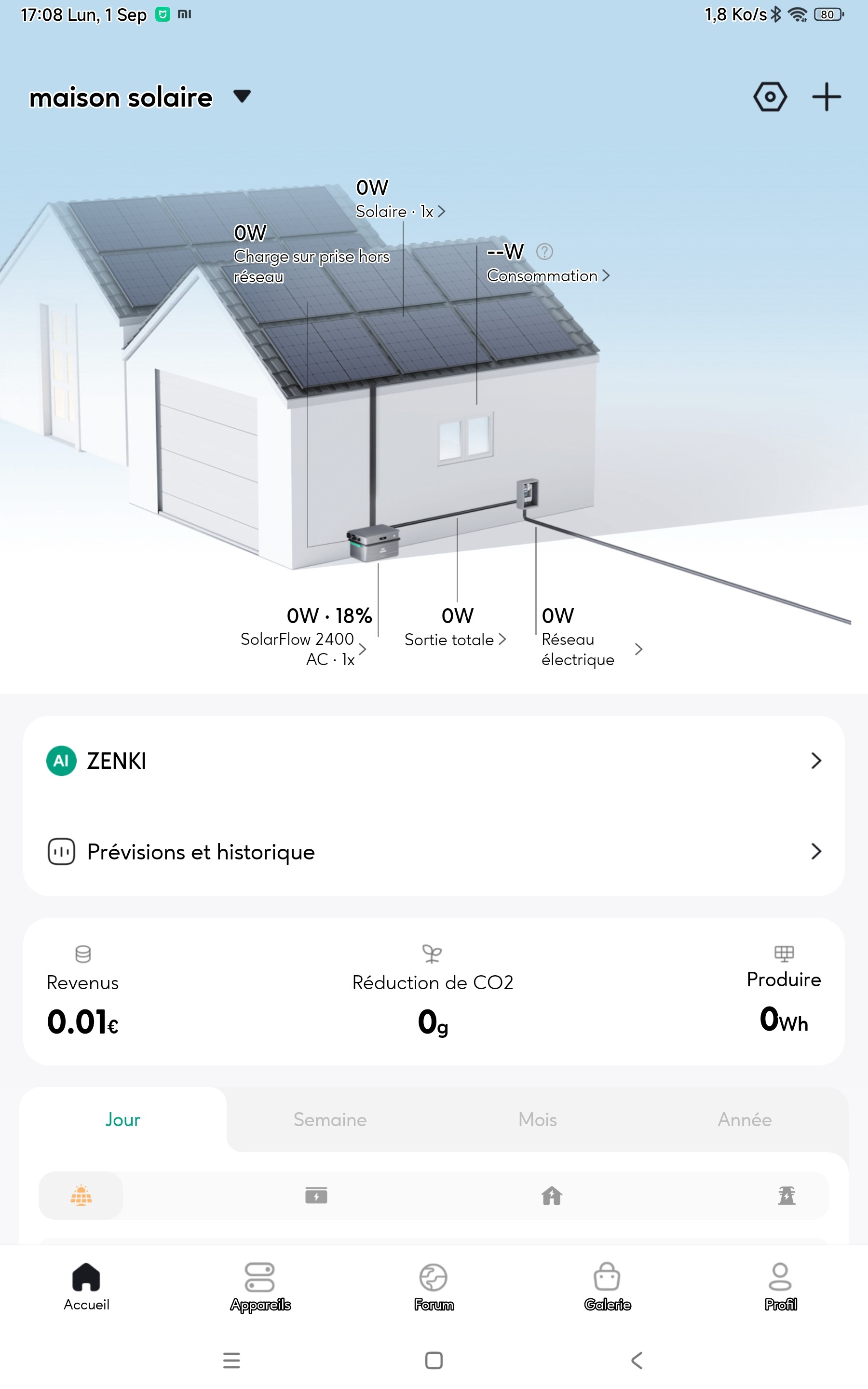This screenshot has height=1389, width=868.
Task: Open Solaire 1x details
Action: pos(400,212)
